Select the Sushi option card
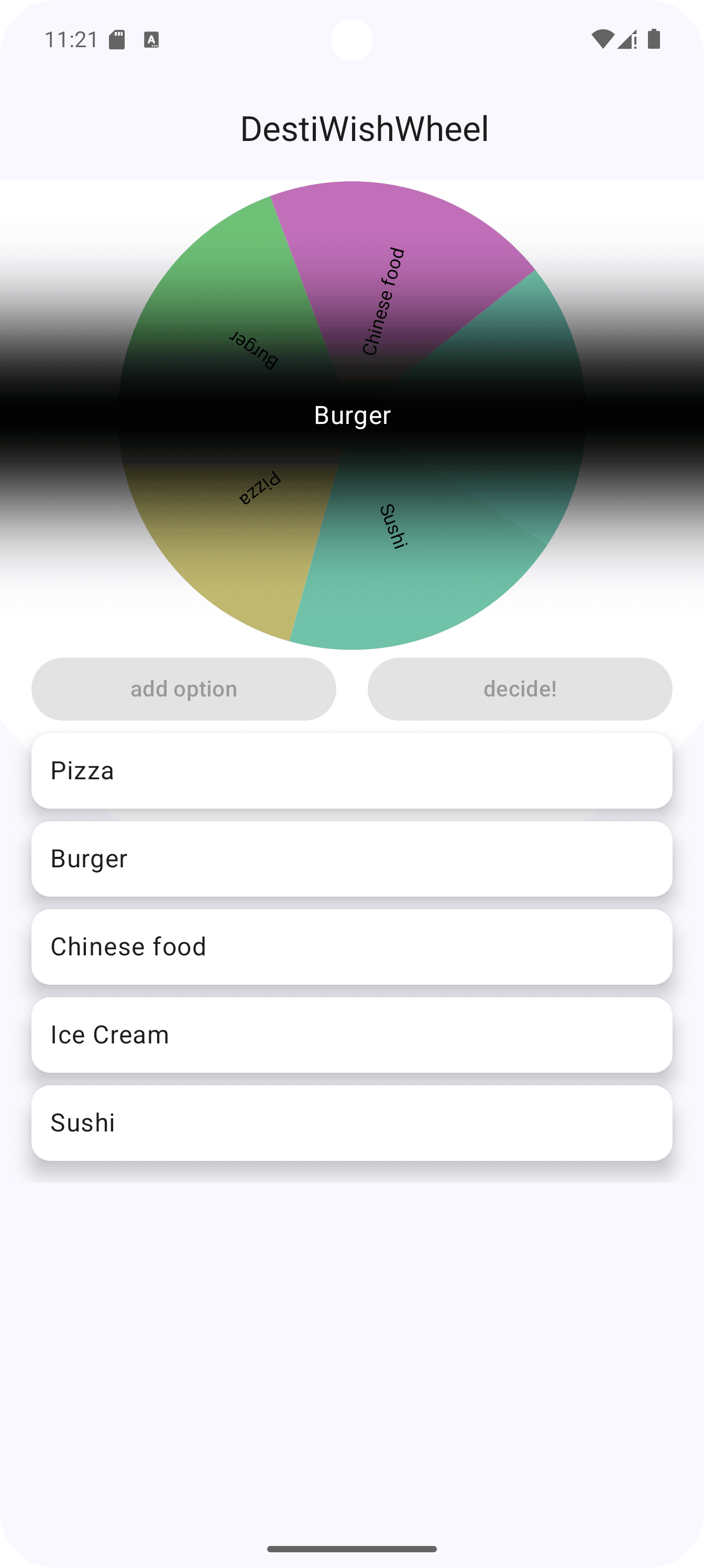The image size is (704, 1568). [x=351, y=1123]
